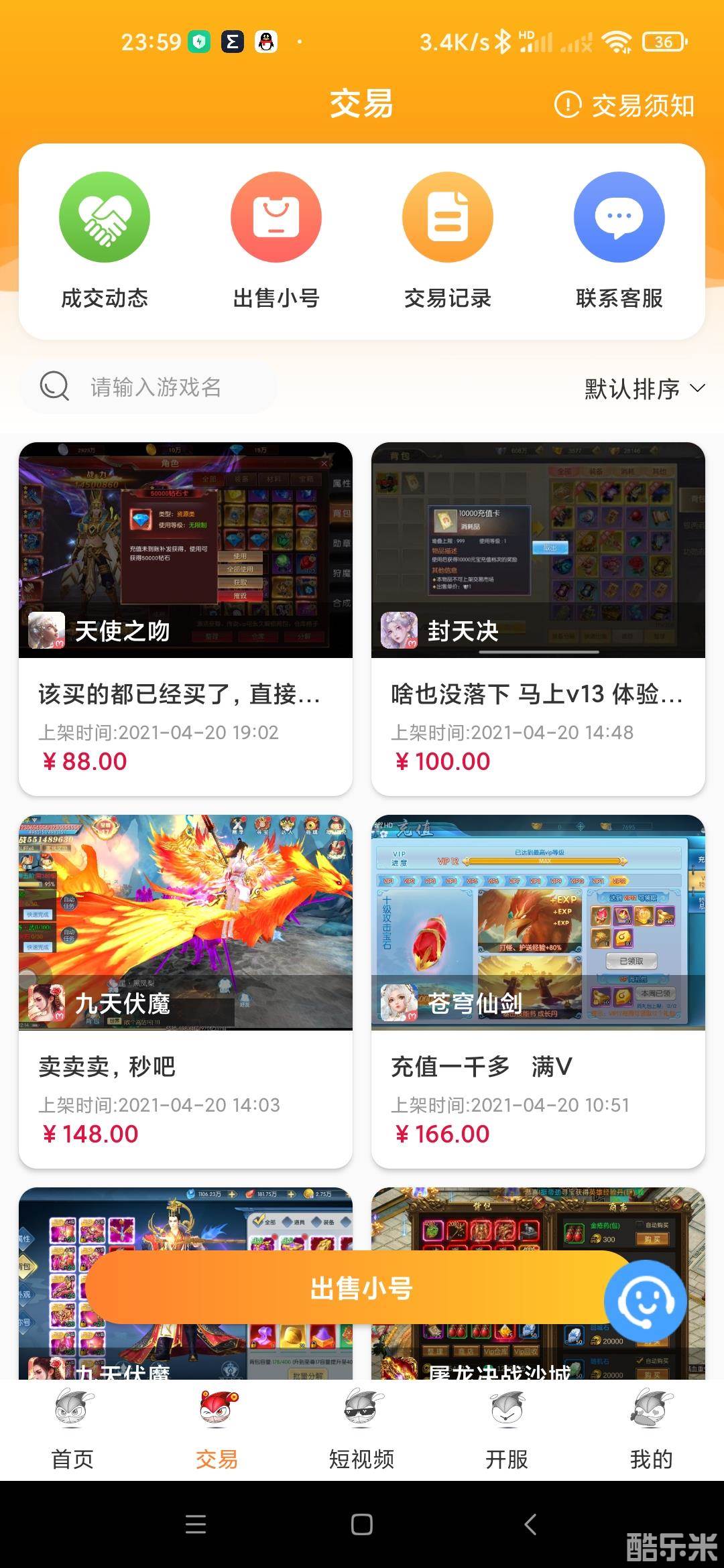Tap the 请输入游戏名 search field
The image size is (724, 1568).
156,387
